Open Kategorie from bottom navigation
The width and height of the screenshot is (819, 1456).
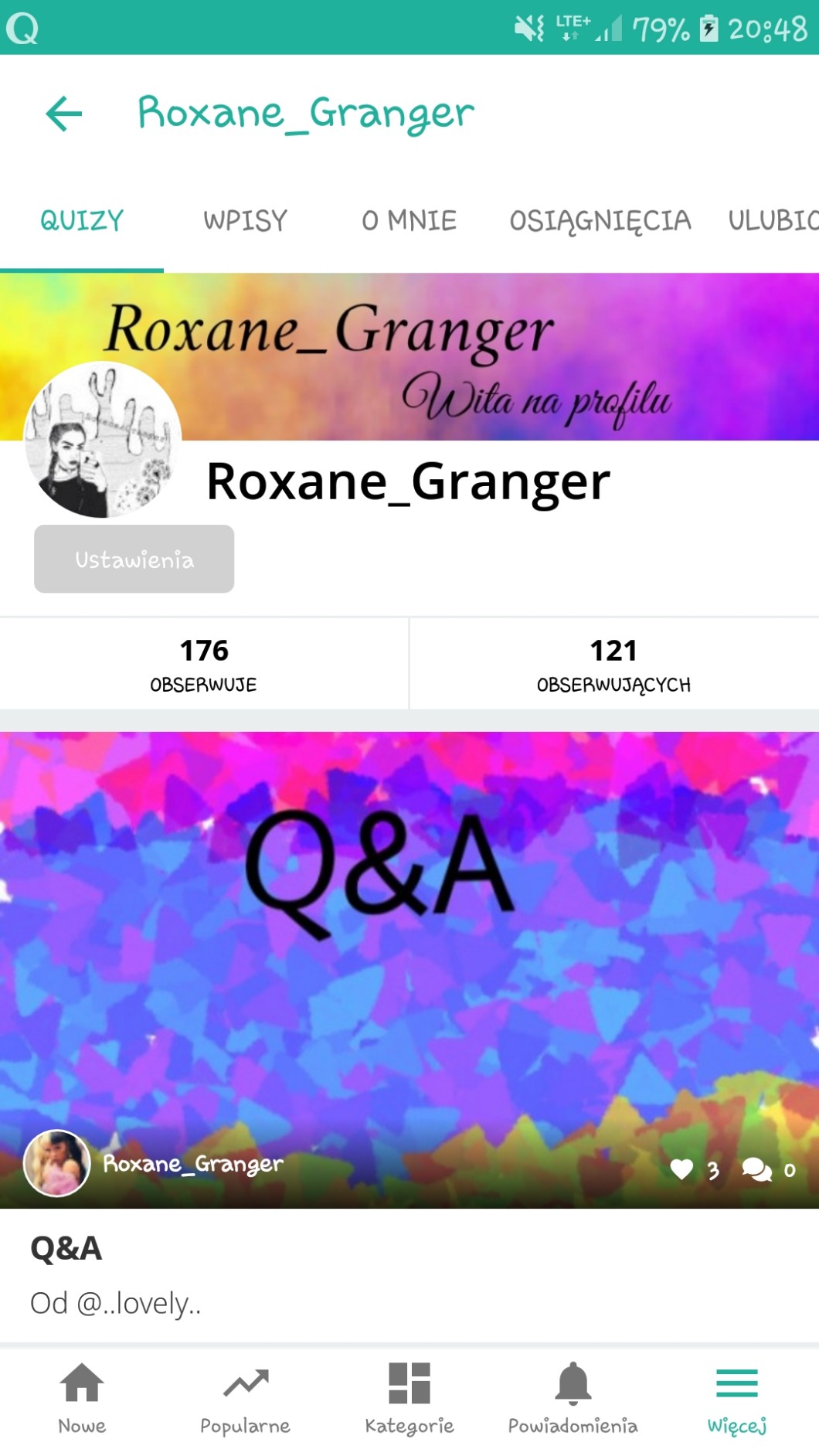click(409, 1397)
